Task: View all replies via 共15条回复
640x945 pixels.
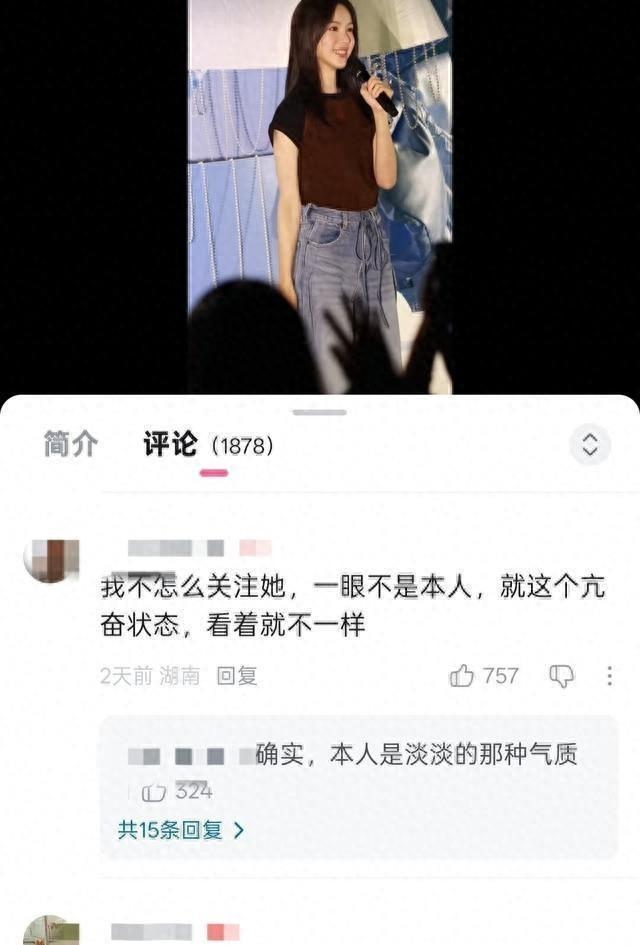Action: click(181, 830)
